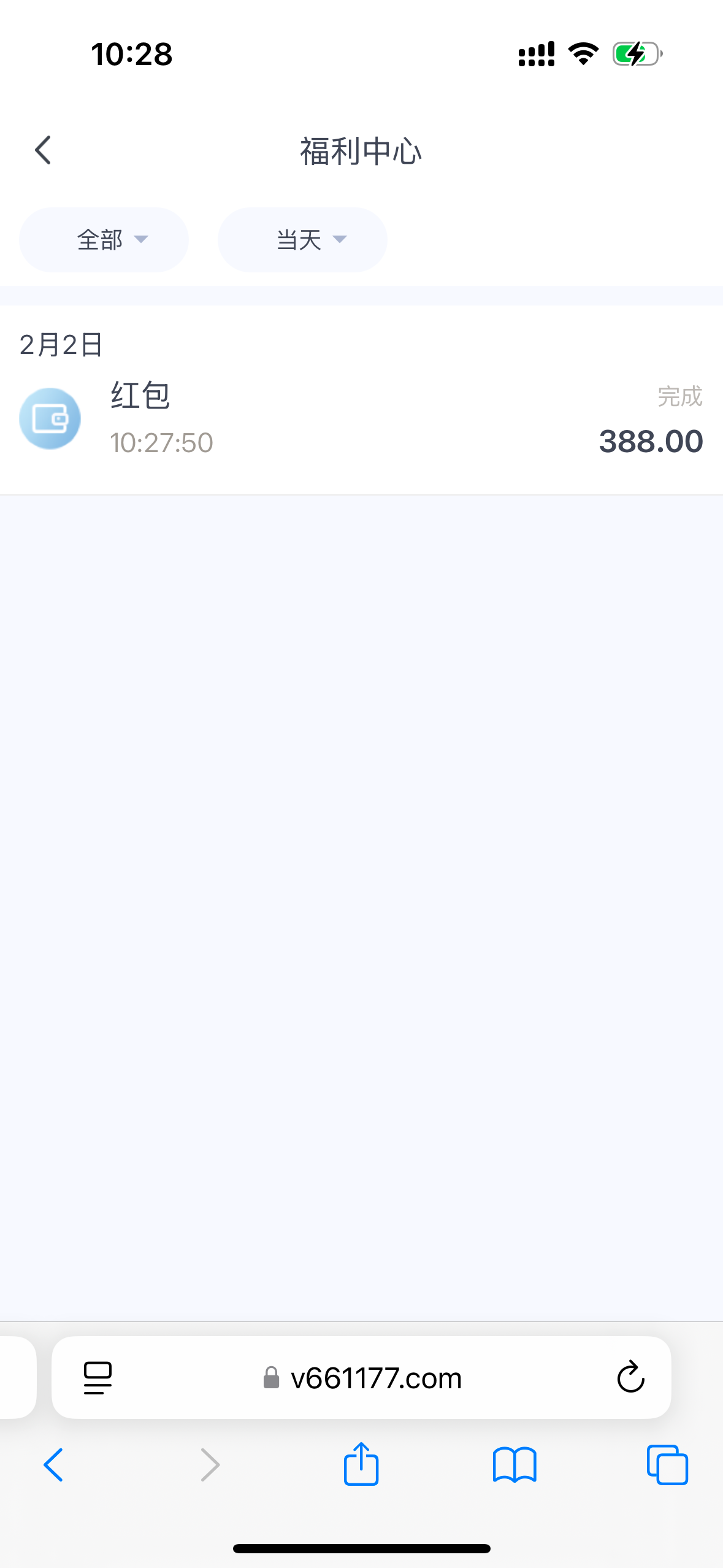Show all open Safari tabs

[x=667, y=1465]
